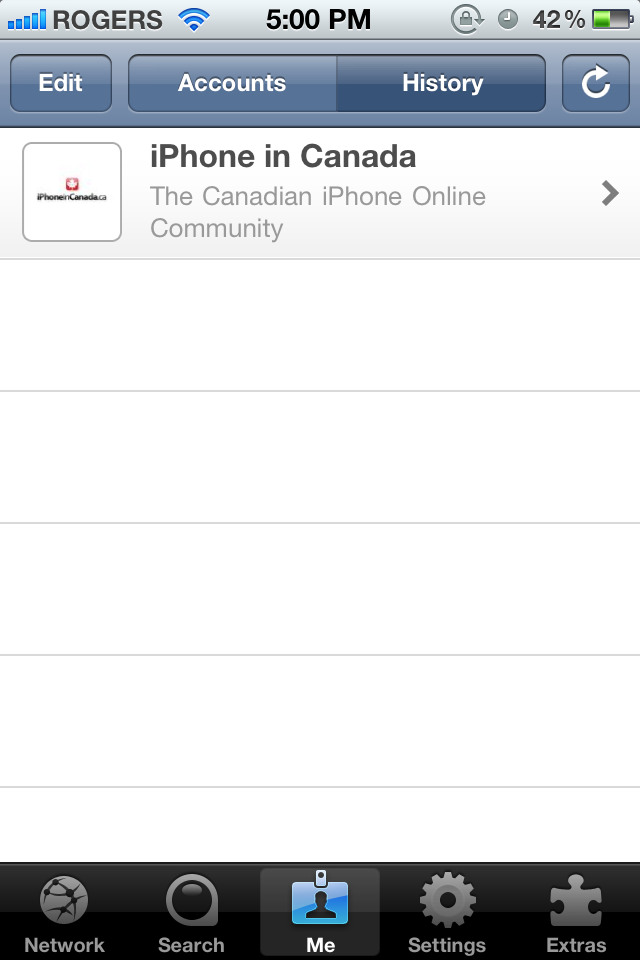Screen dimensions: 640x960
Task: Select the Me tab
Action: pyautogui.click(x=320, y=913)
